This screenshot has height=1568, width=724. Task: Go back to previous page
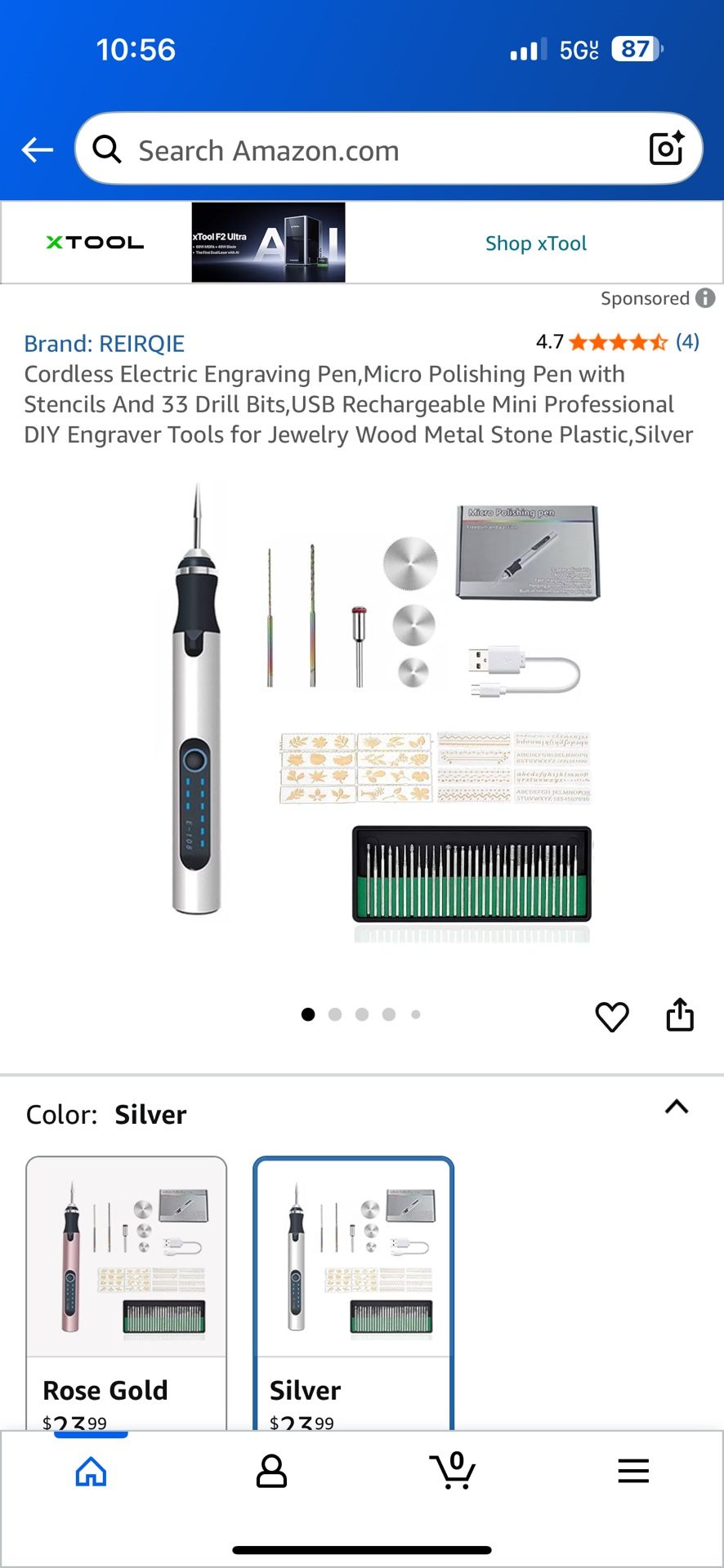tap(37, 149)
